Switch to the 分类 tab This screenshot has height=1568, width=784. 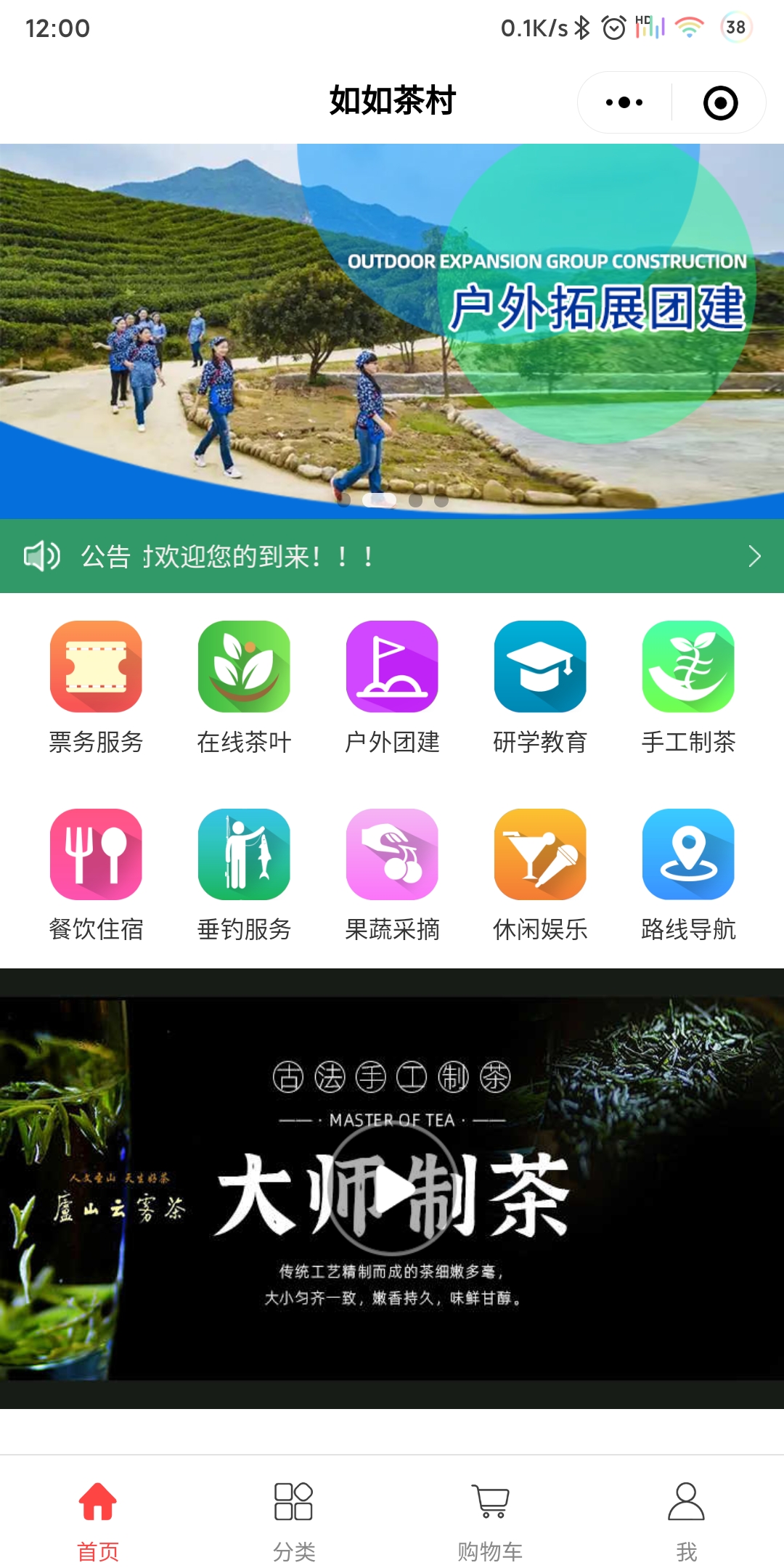tap(294, 1520)
